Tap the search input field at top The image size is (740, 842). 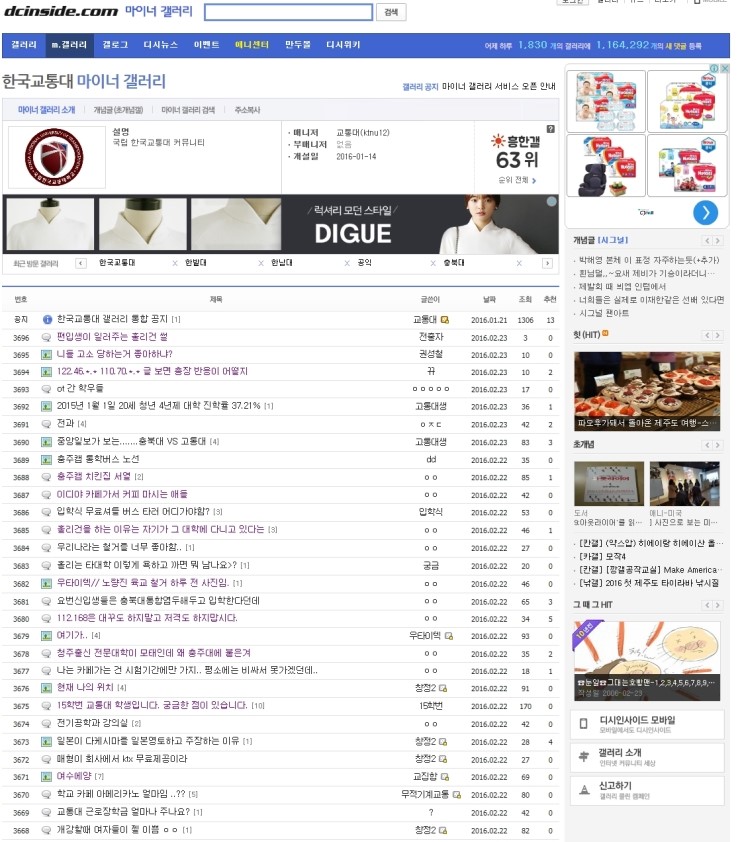pyautogui.click(x=288, y=13)
